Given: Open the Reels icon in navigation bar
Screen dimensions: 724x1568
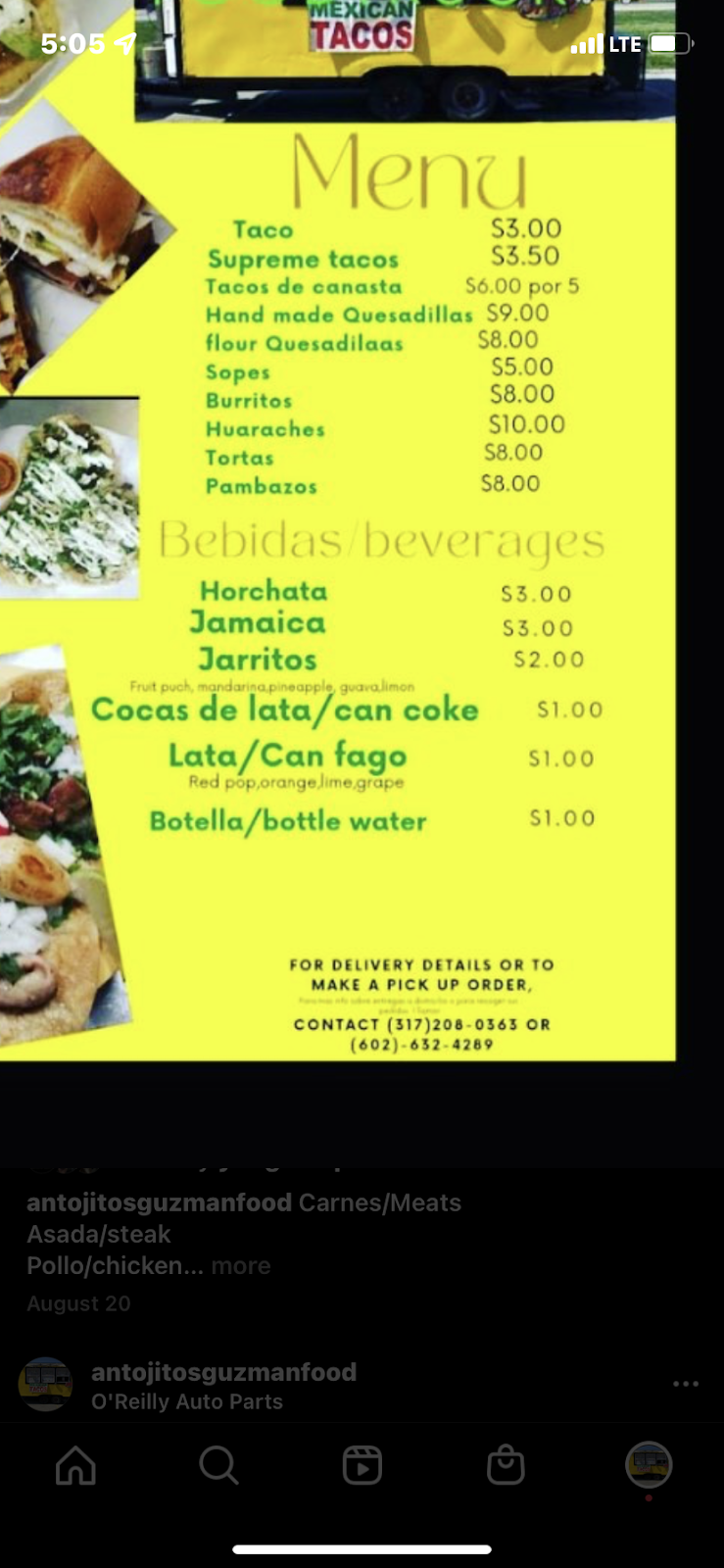Looking at the screenshot, I should click(x=362, y=1465).
